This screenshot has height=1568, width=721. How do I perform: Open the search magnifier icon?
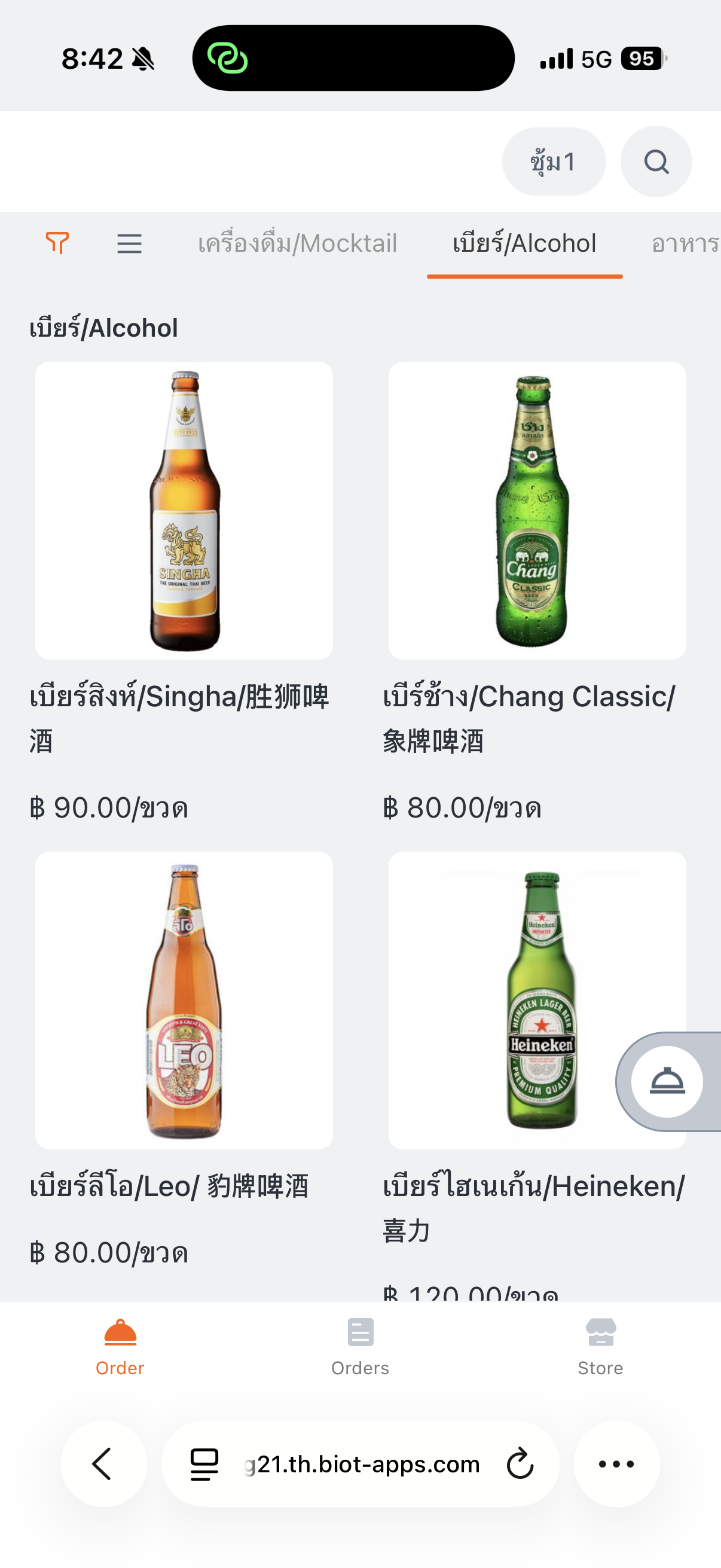click(x=656, y=162)
